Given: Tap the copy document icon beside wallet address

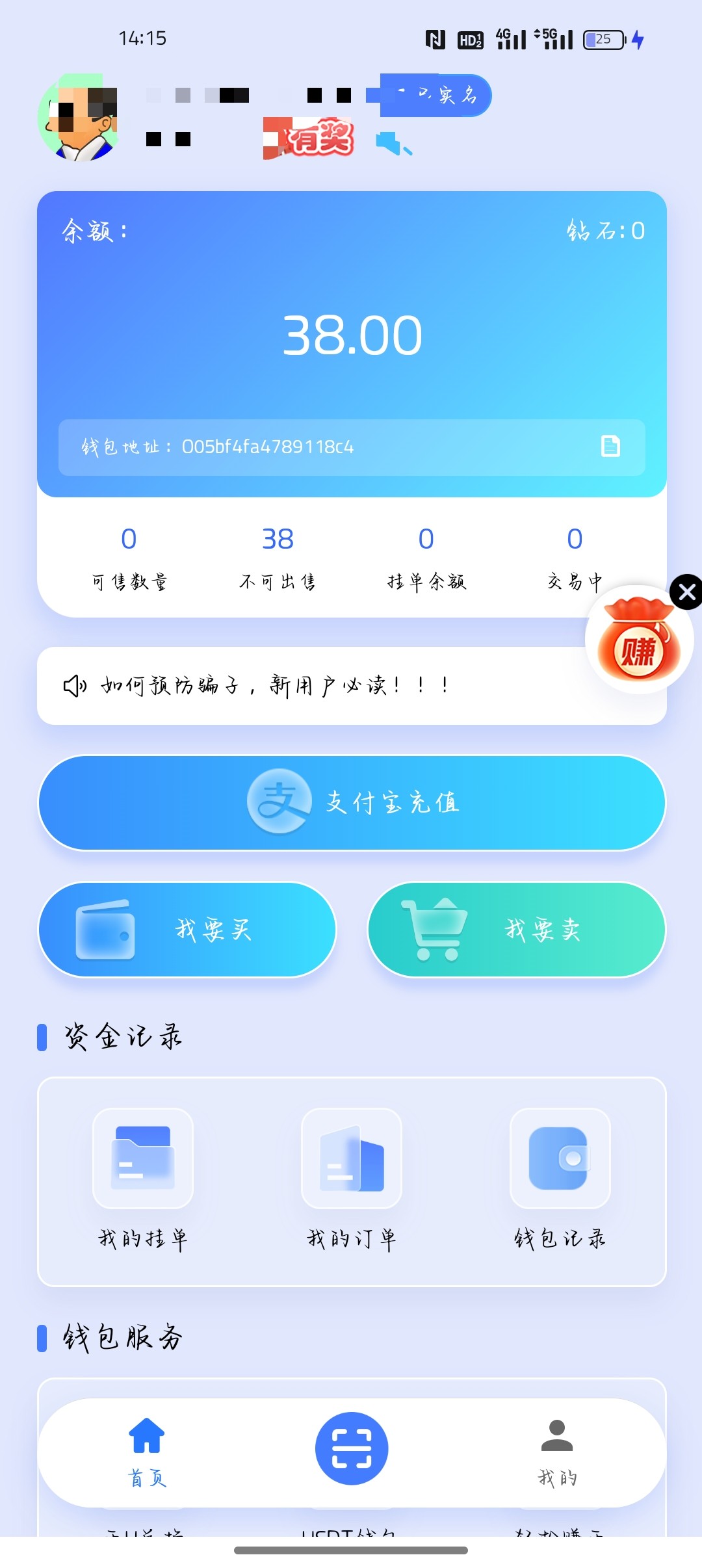Looking at the screenshot, I should coord(609,447).
